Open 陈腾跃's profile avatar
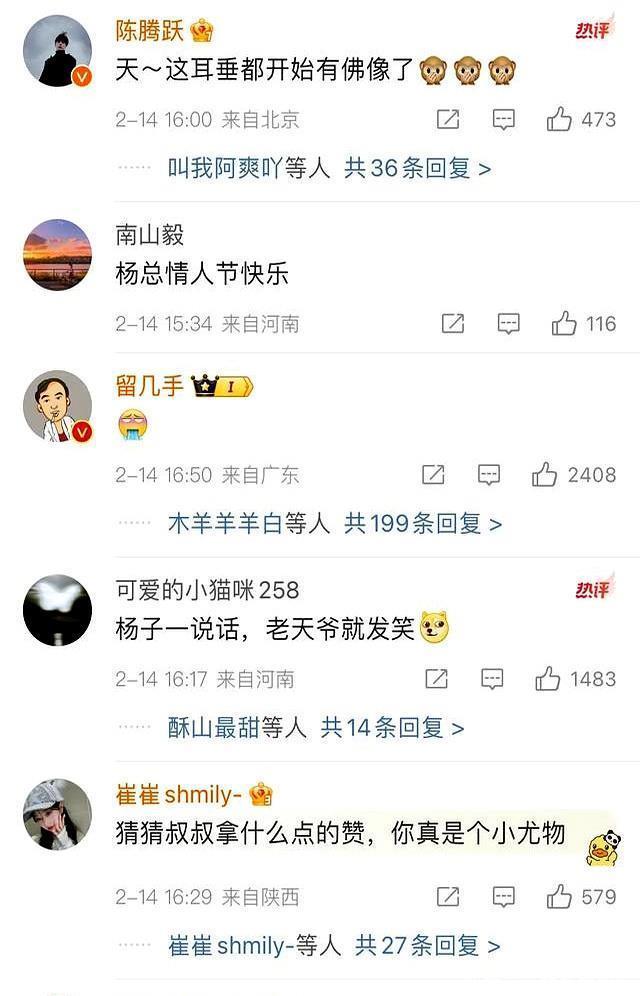Image resolution: width=640 pixels, height=996 pixels. click(57, 51)
